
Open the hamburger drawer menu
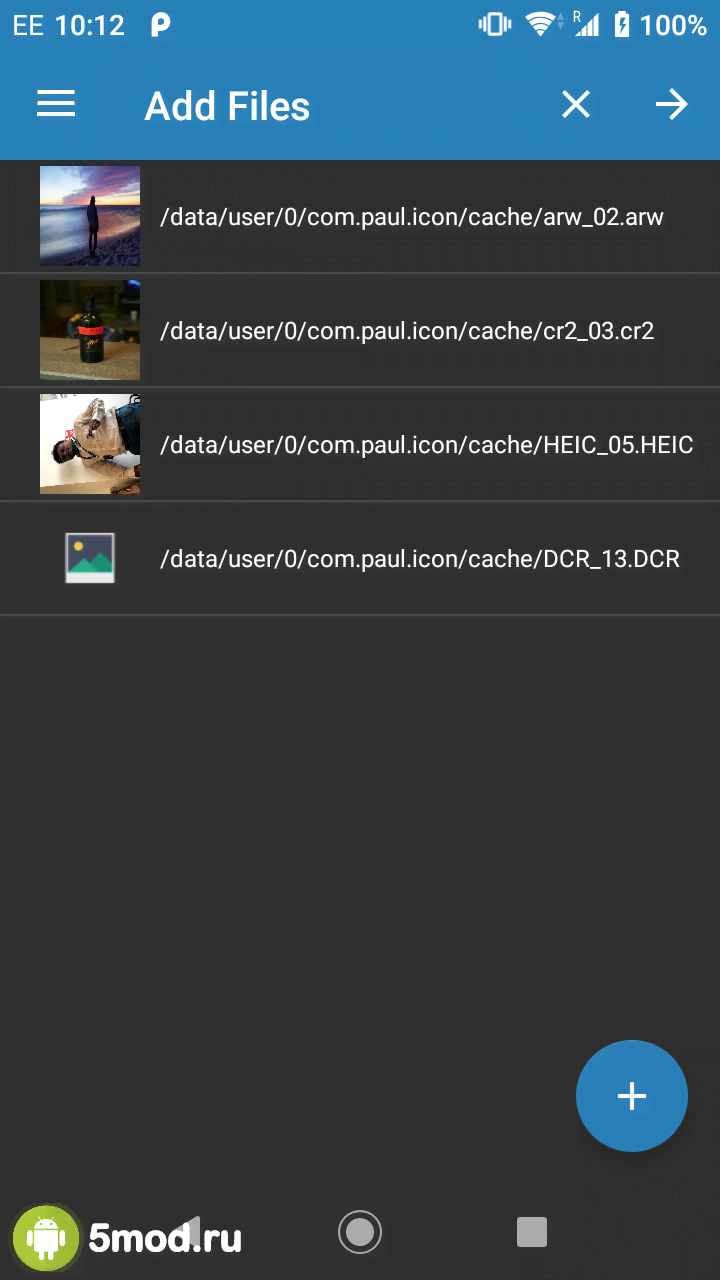[56, 105]
